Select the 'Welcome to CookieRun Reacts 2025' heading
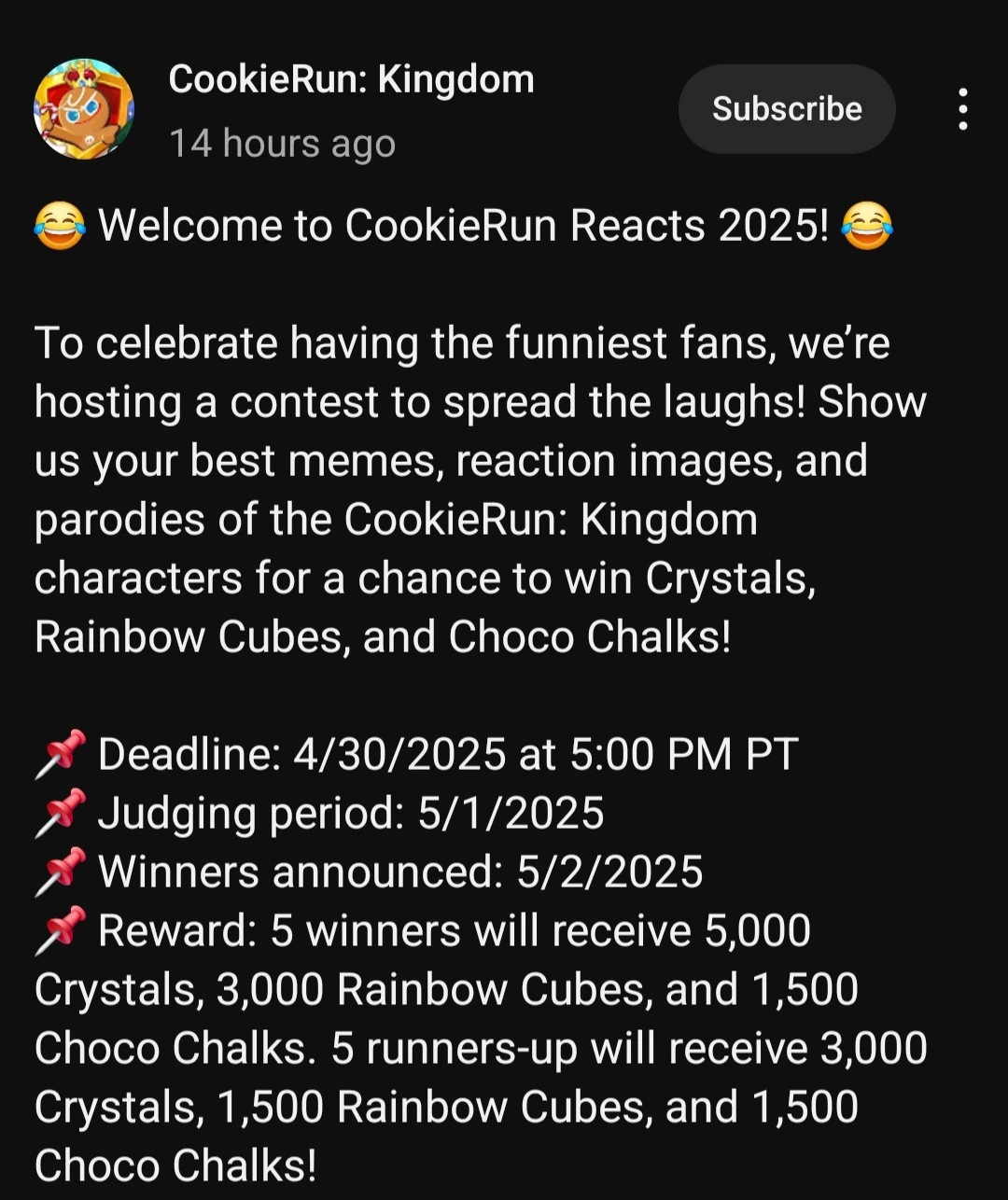Viewport: 1008px width, 1200px height. 465,224
